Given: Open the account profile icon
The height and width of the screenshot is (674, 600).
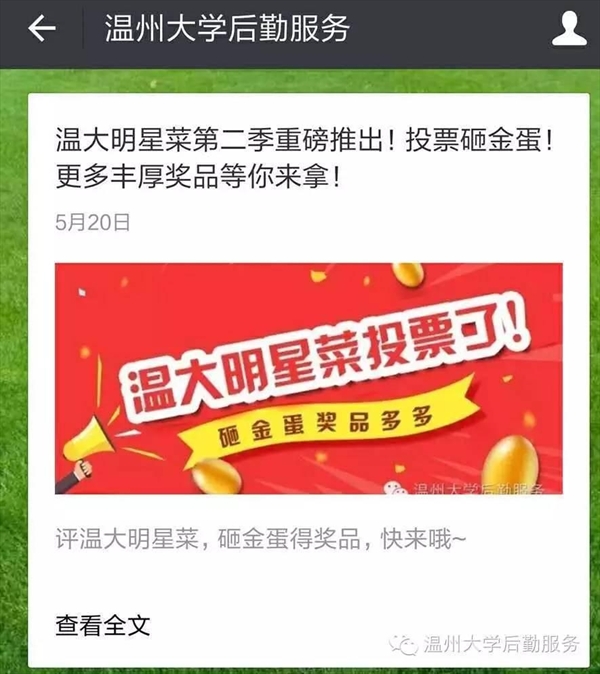Looking at the screenshot, I should [569, 30].
